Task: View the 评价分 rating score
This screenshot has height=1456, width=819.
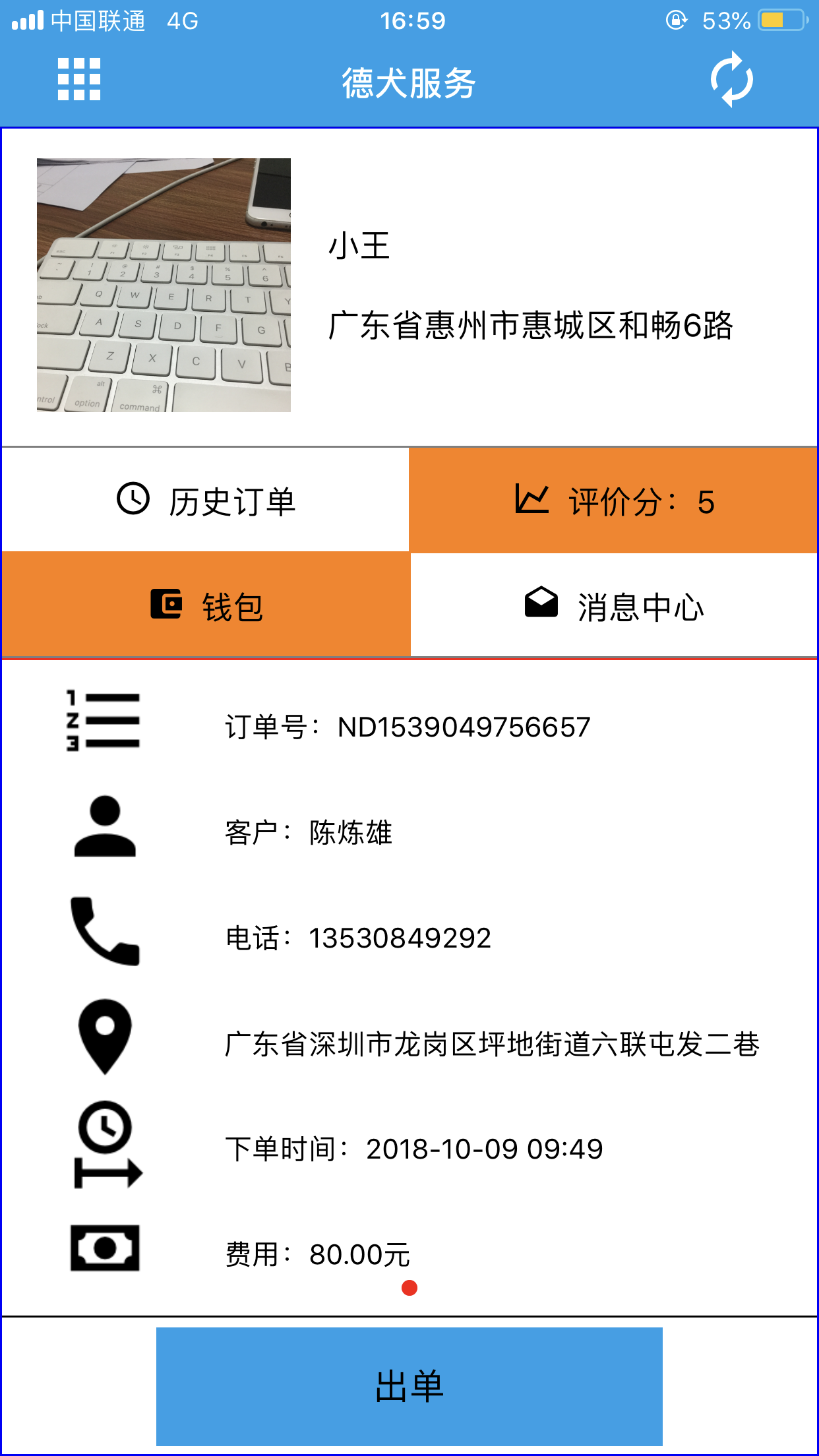Action: 613,501
